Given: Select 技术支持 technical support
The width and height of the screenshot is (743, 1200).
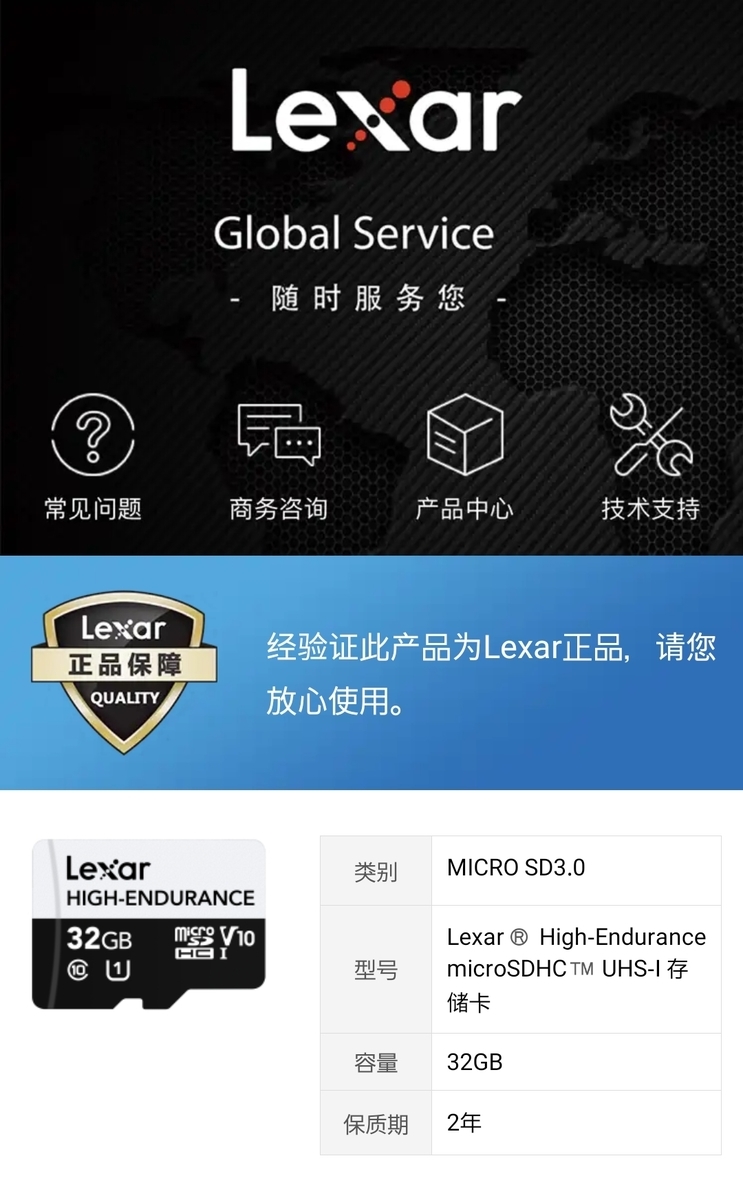Looking at the screenshot, I should click(650, 458).
